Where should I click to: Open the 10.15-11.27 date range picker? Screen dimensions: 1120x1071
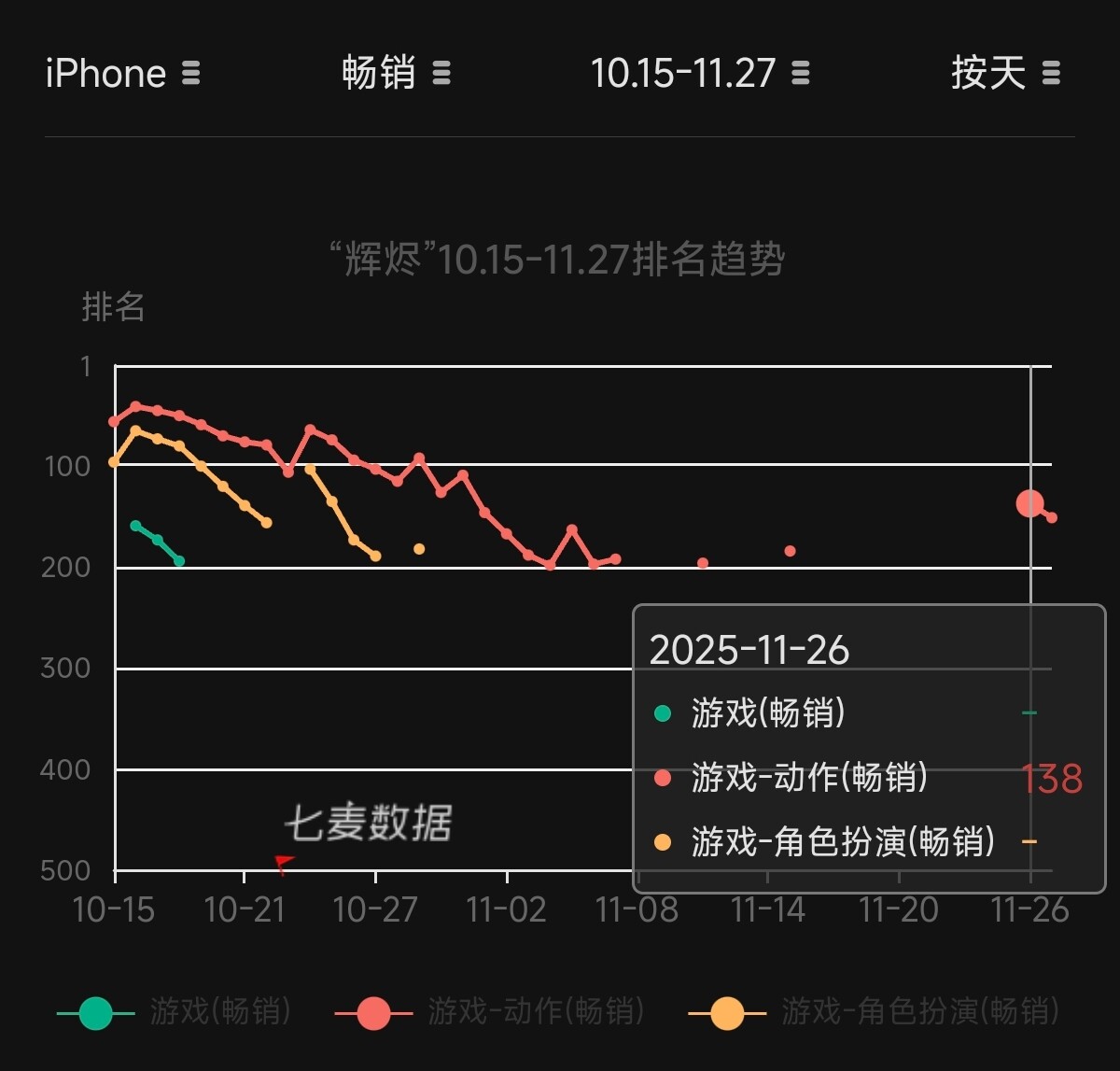coord(699,73)
